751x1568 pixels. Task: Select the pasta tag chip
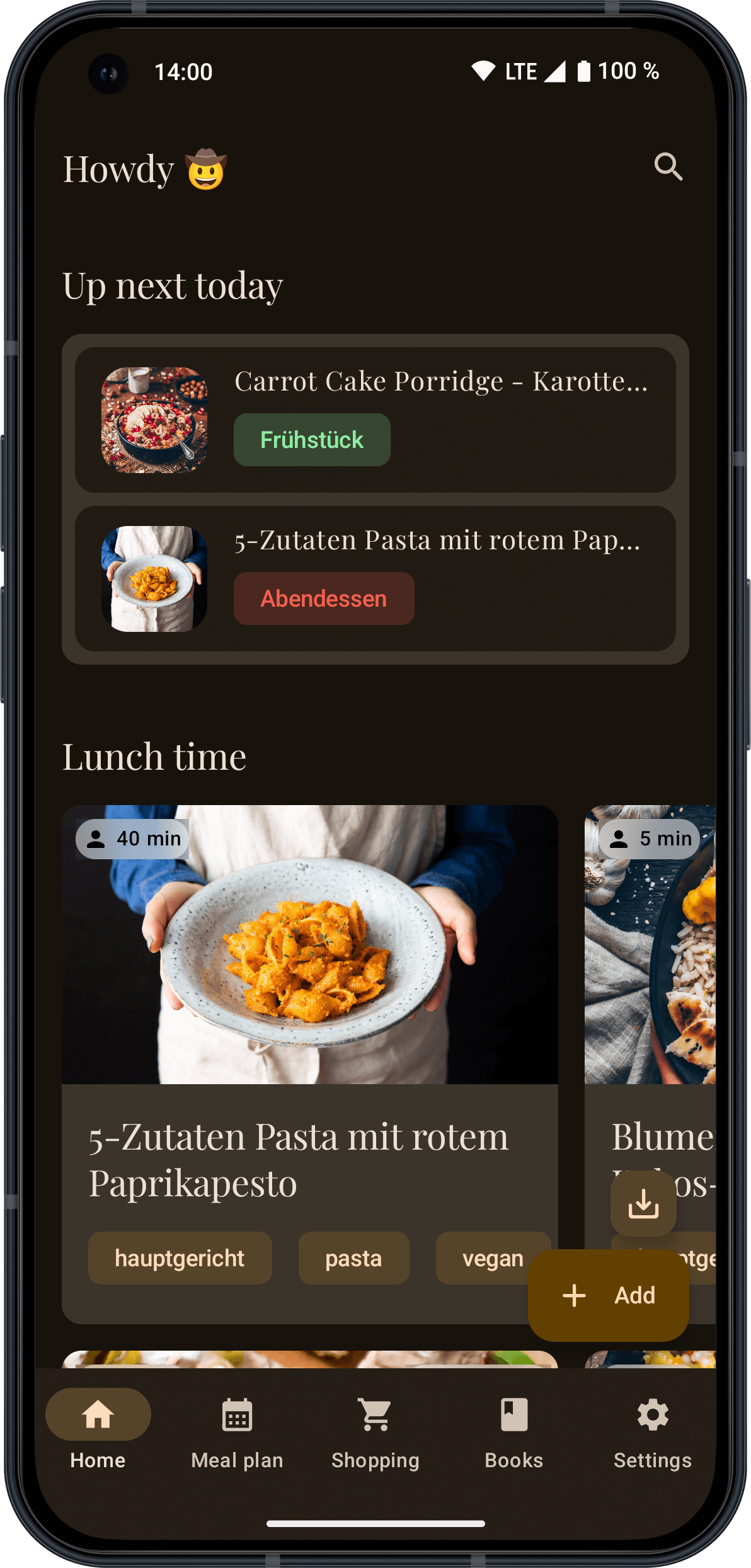pyautogui.click(x=353, y=1258)
